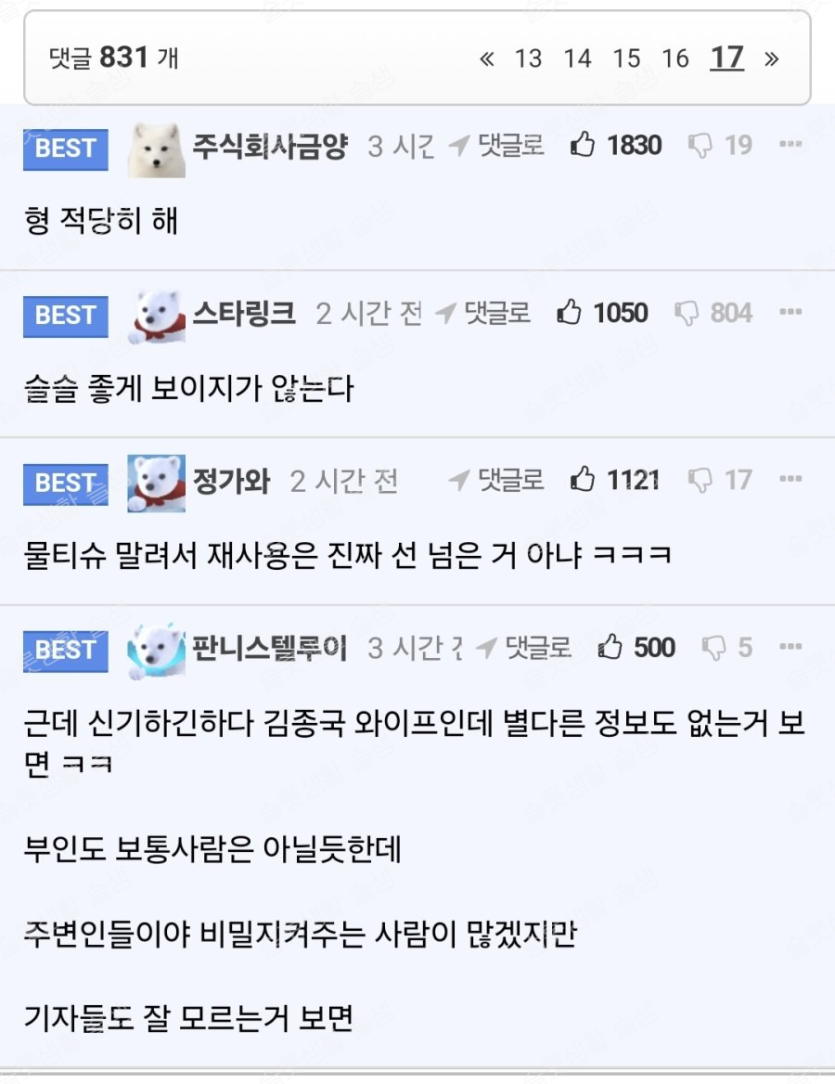
Task: Thumbs up 정가와's comment
Action: pos(583,480)
